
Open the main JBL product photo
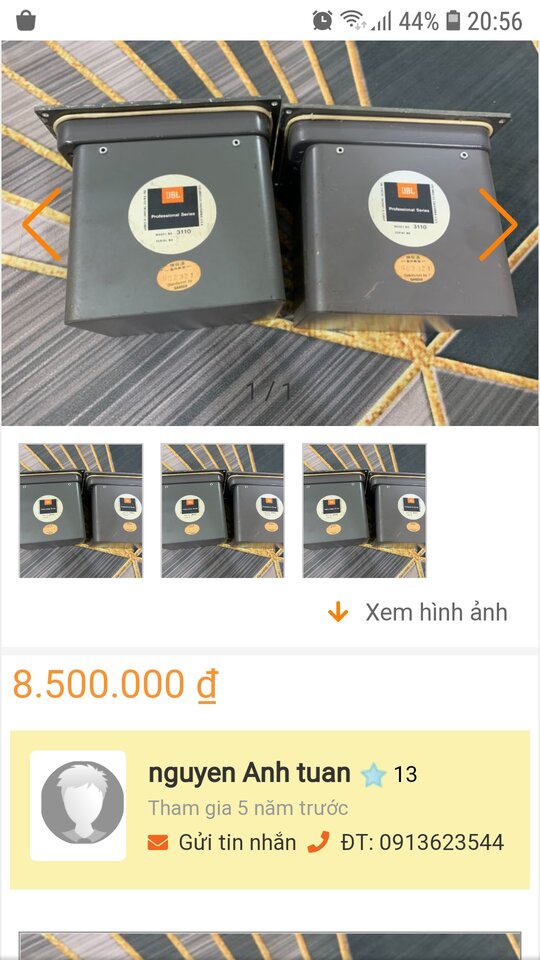(270, 233)
